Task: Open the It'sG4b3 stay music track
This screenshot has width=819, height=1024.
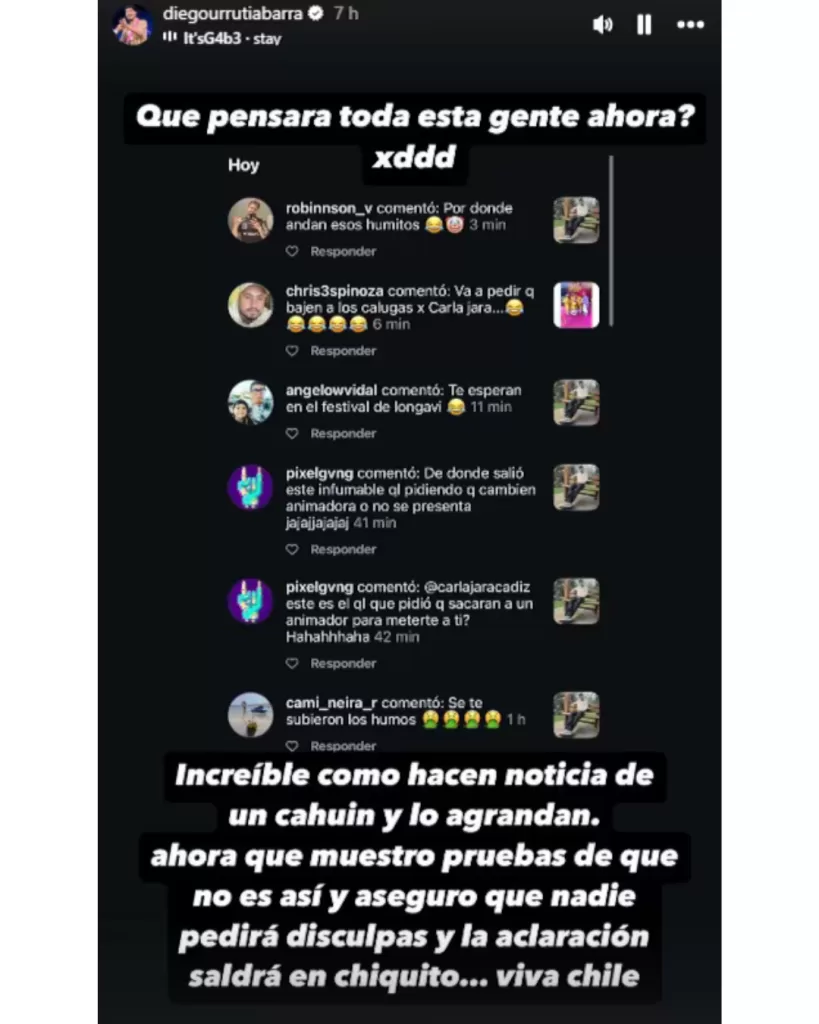Action: click(224, 38)
